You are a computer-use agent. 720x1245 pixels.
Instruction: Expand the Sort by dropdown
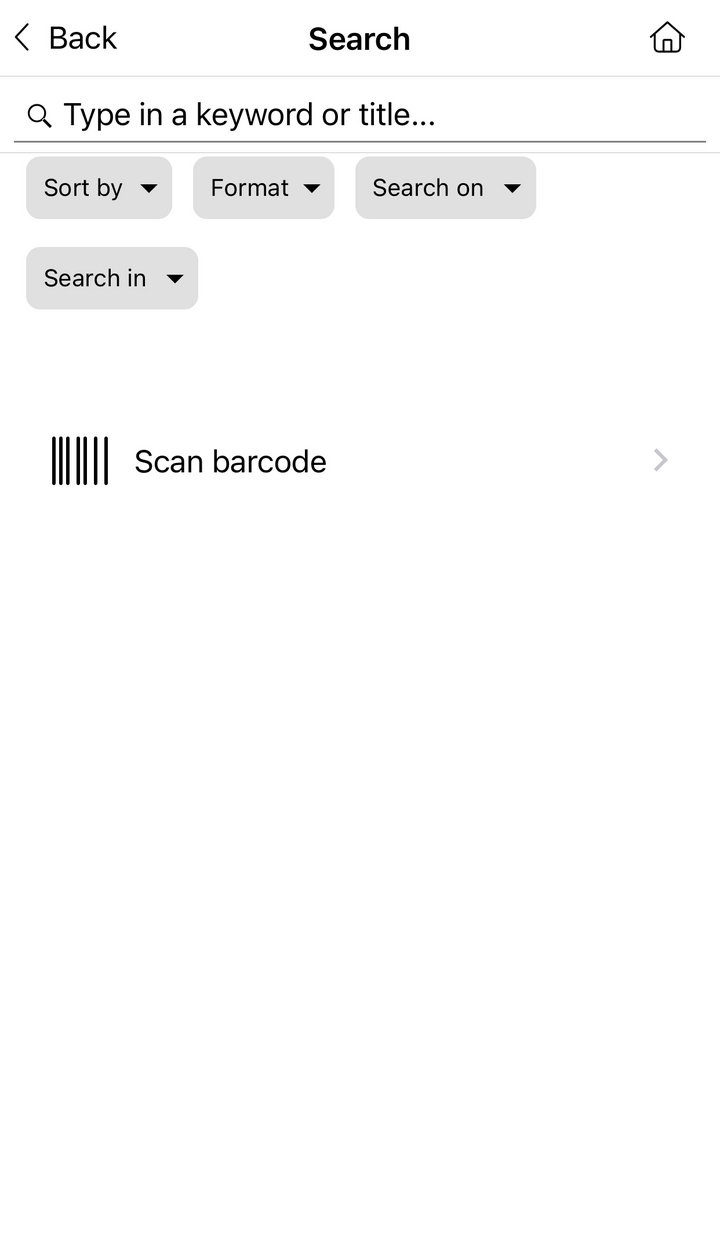point(99,188)
